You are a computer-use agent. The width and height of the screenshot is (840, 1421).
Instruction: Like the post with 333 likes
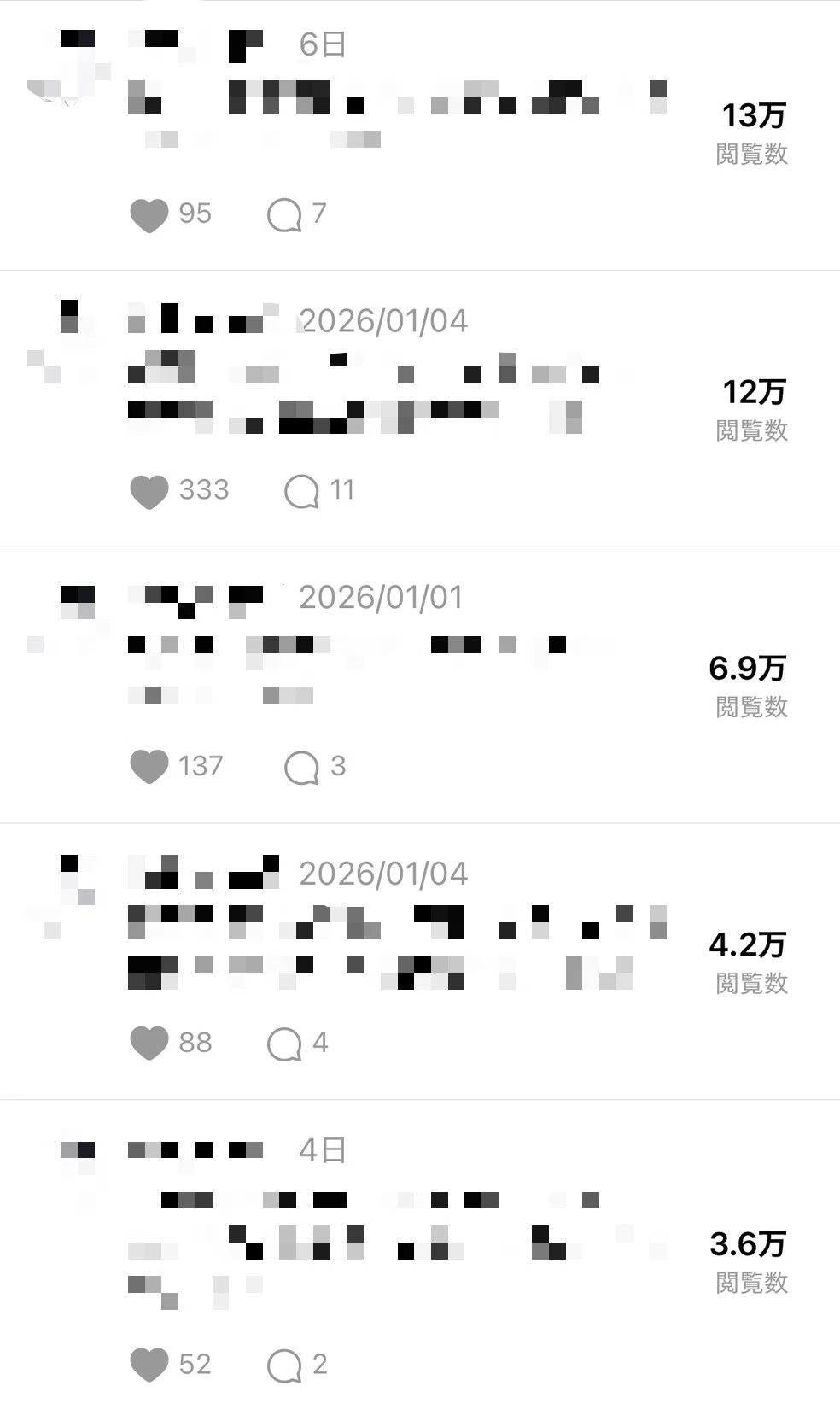149,491
